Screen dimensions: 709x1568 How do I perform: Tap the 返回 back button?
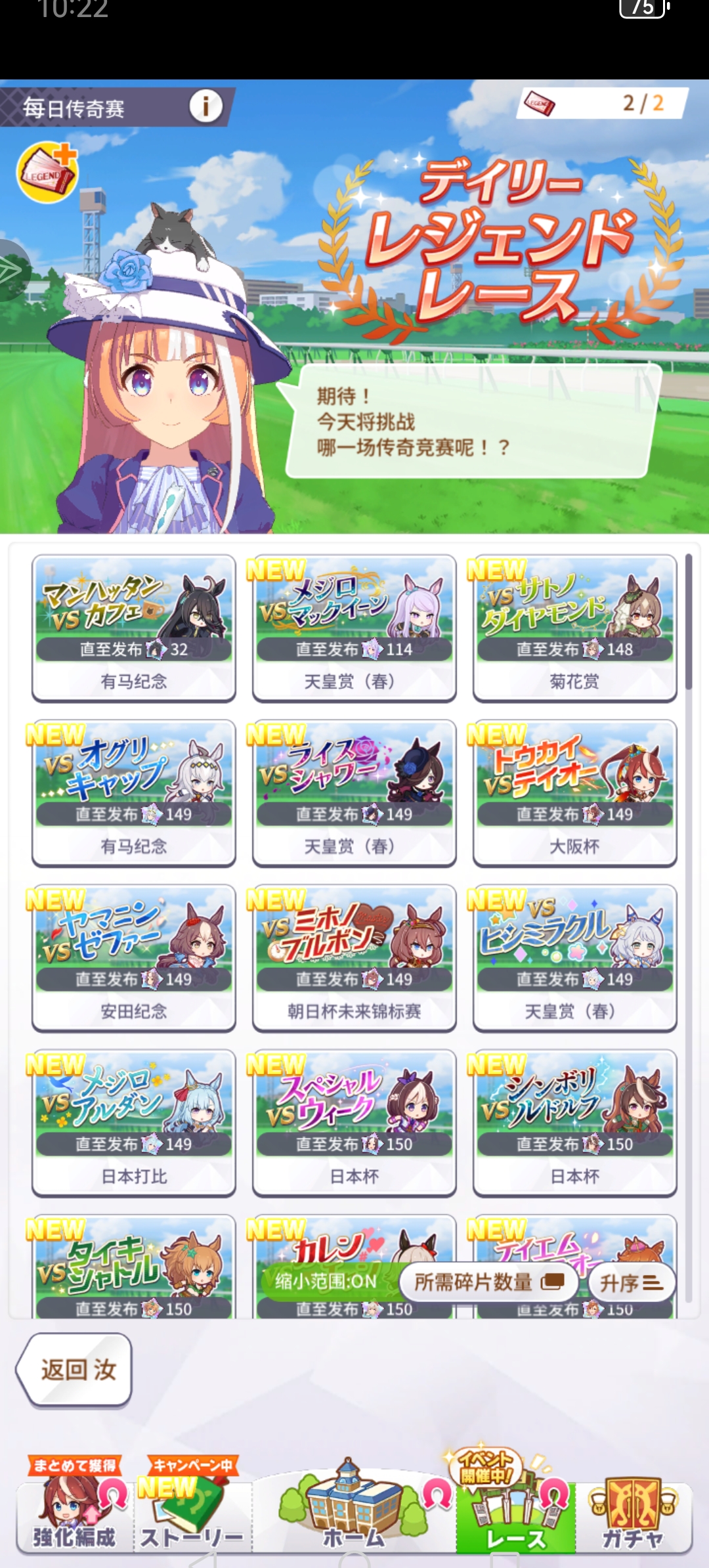point(74,1370)
